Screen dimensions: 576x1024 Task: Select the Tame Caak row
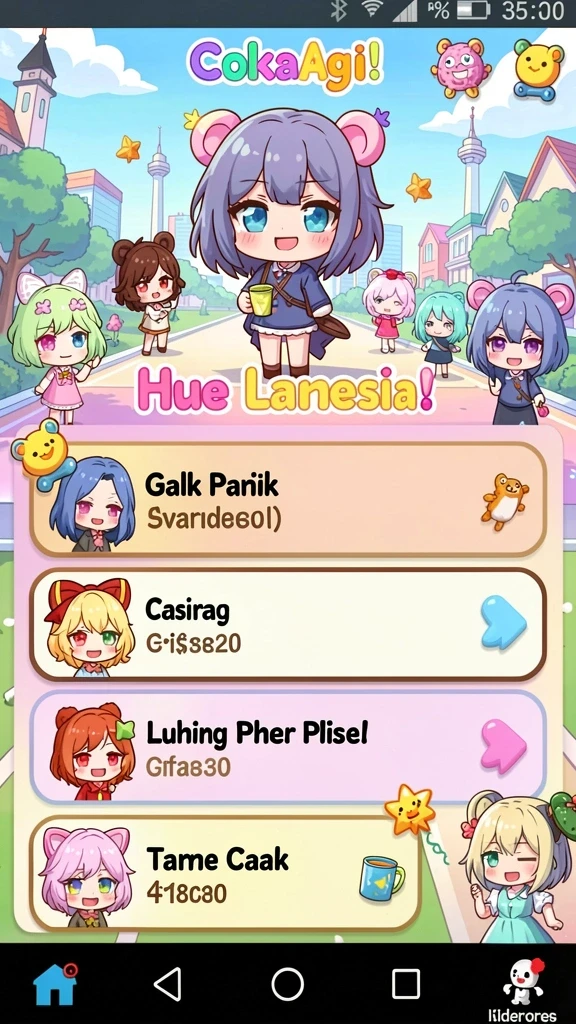[226, 873]
